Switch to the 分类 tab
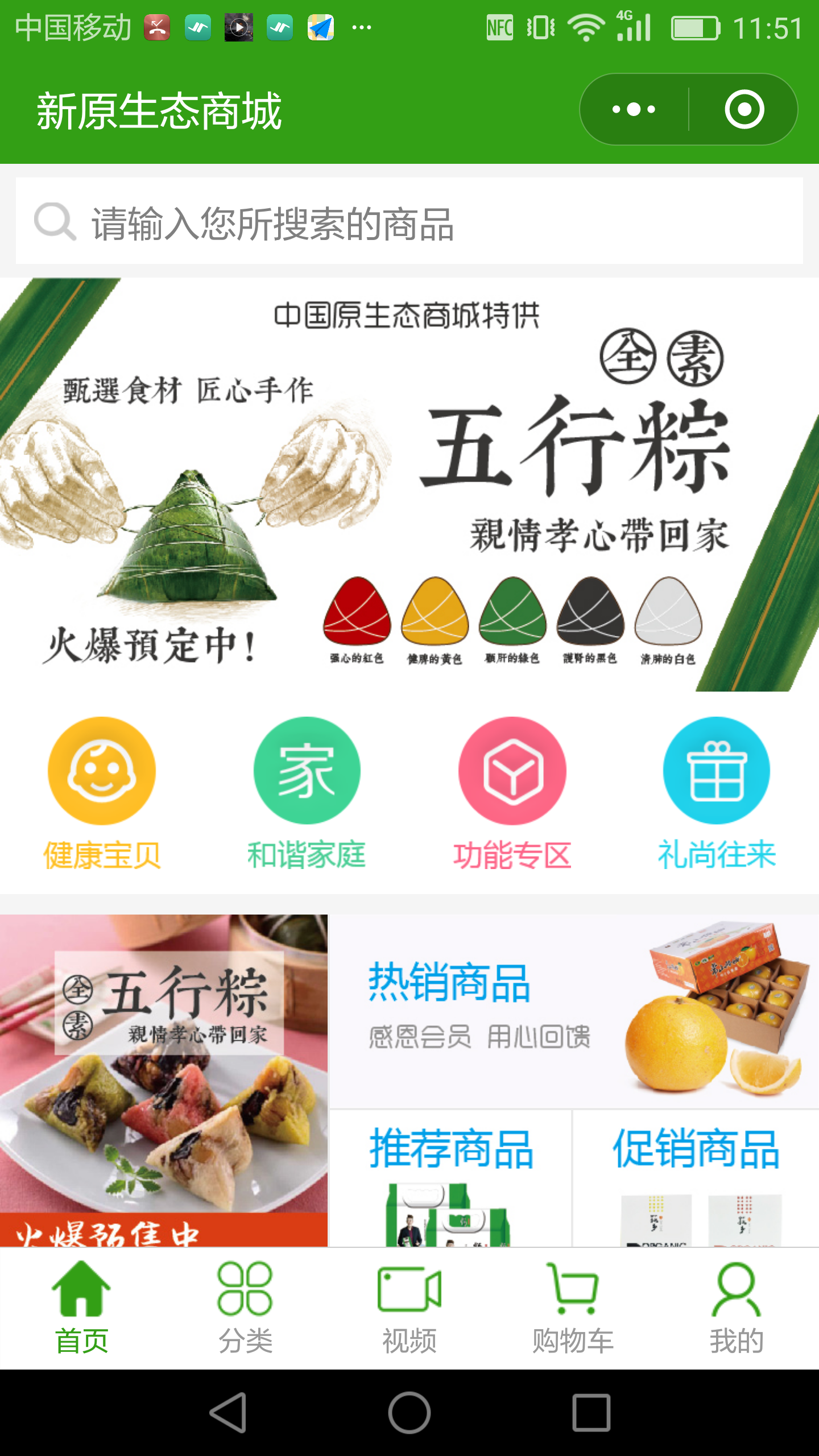Viewport: 819px width, 1456px height. click(x=245, y=1308)
